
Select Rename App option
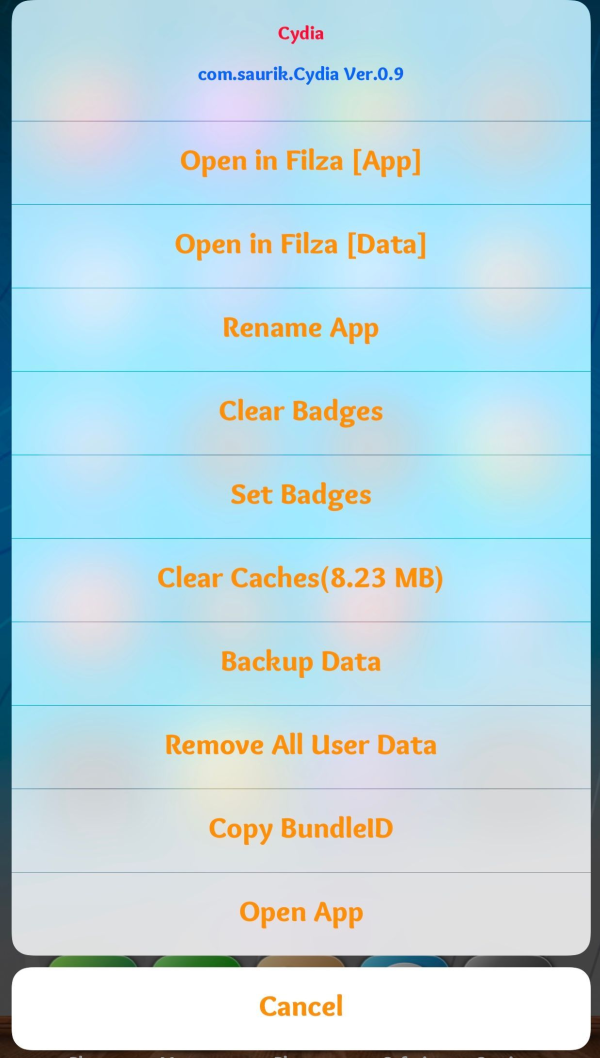(x=300, y=328)
